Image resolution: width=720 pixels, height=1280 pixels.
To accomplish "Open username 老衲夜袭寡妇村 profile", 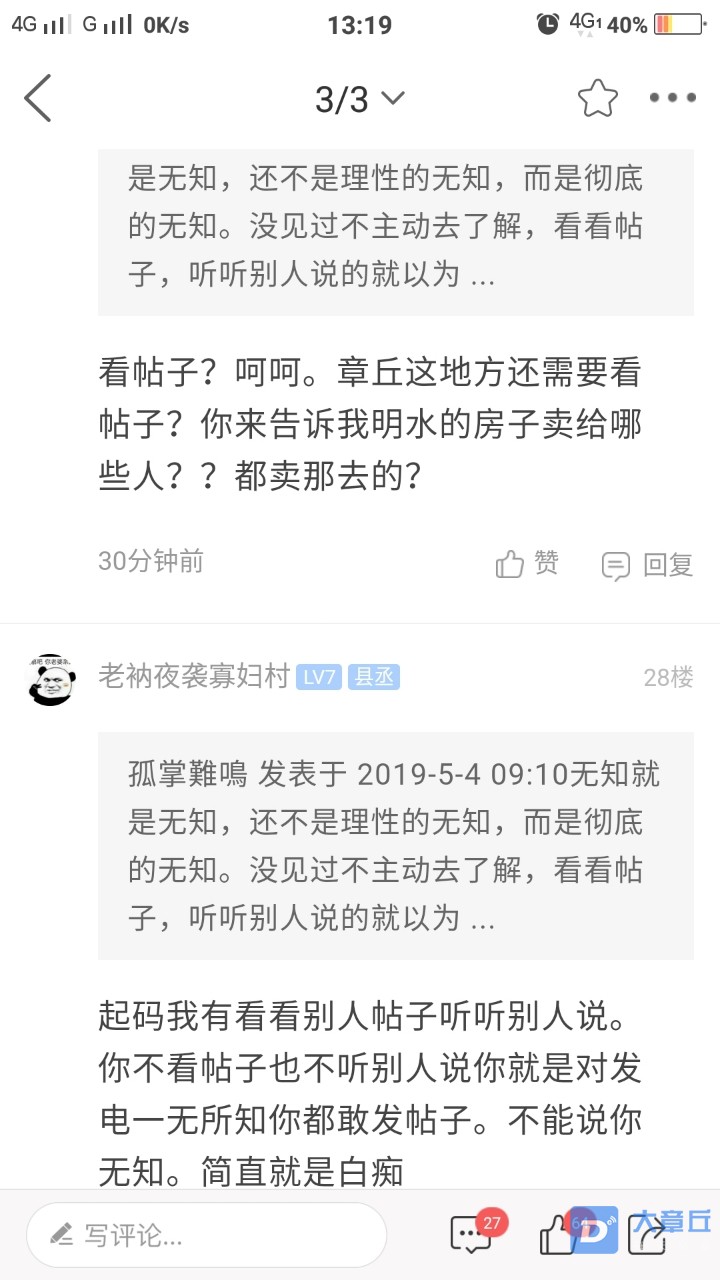I will click(193, 677).
